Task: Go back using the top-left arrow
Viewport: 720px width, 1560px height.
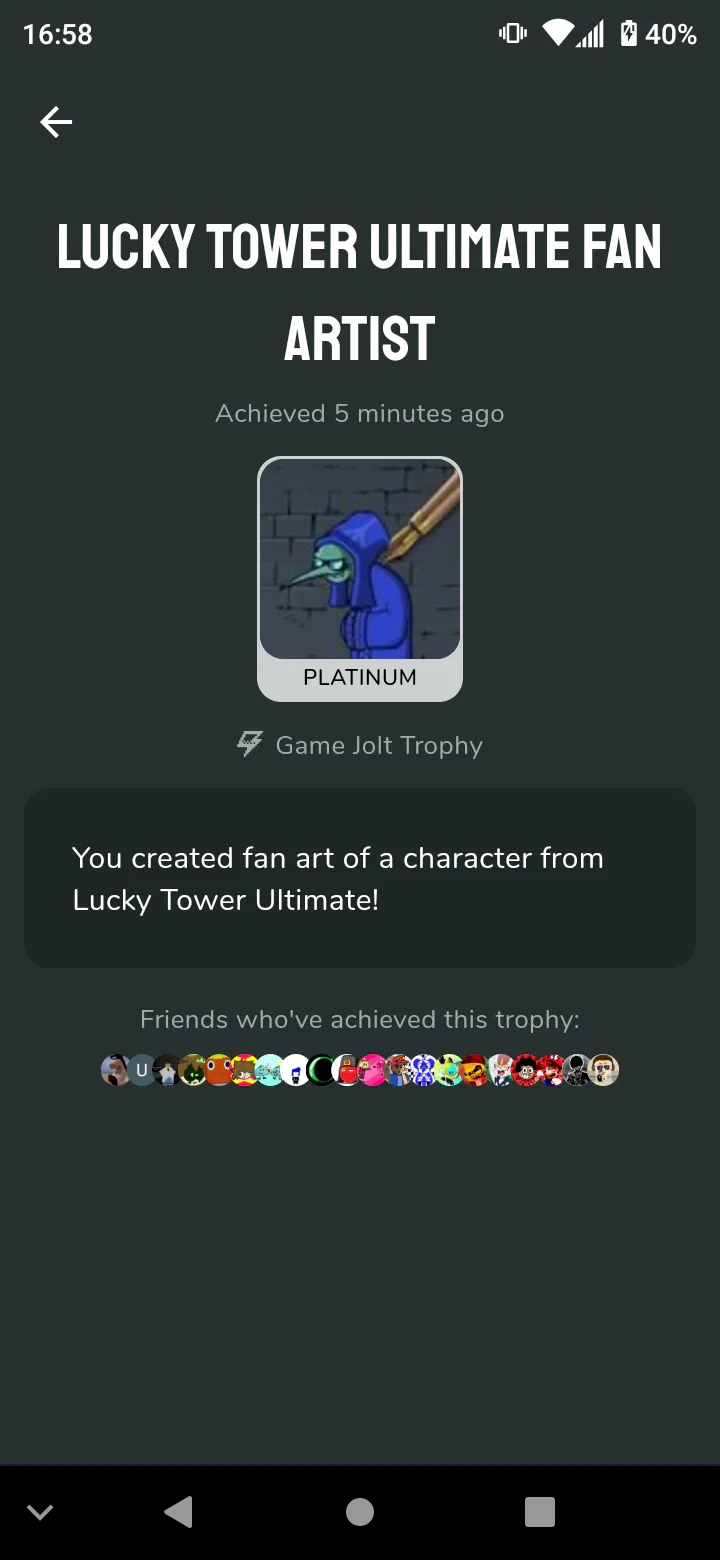Action: (x=56, y=122)
